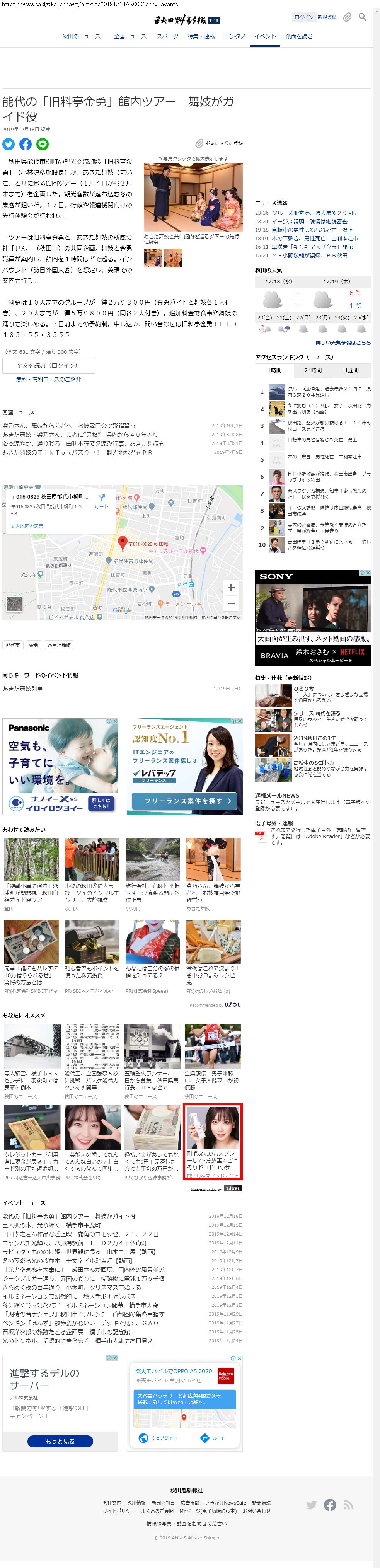Share the article on Facebook
Image resolution: width=380 pixels, height=1568 pixels.
coord(26,144)
